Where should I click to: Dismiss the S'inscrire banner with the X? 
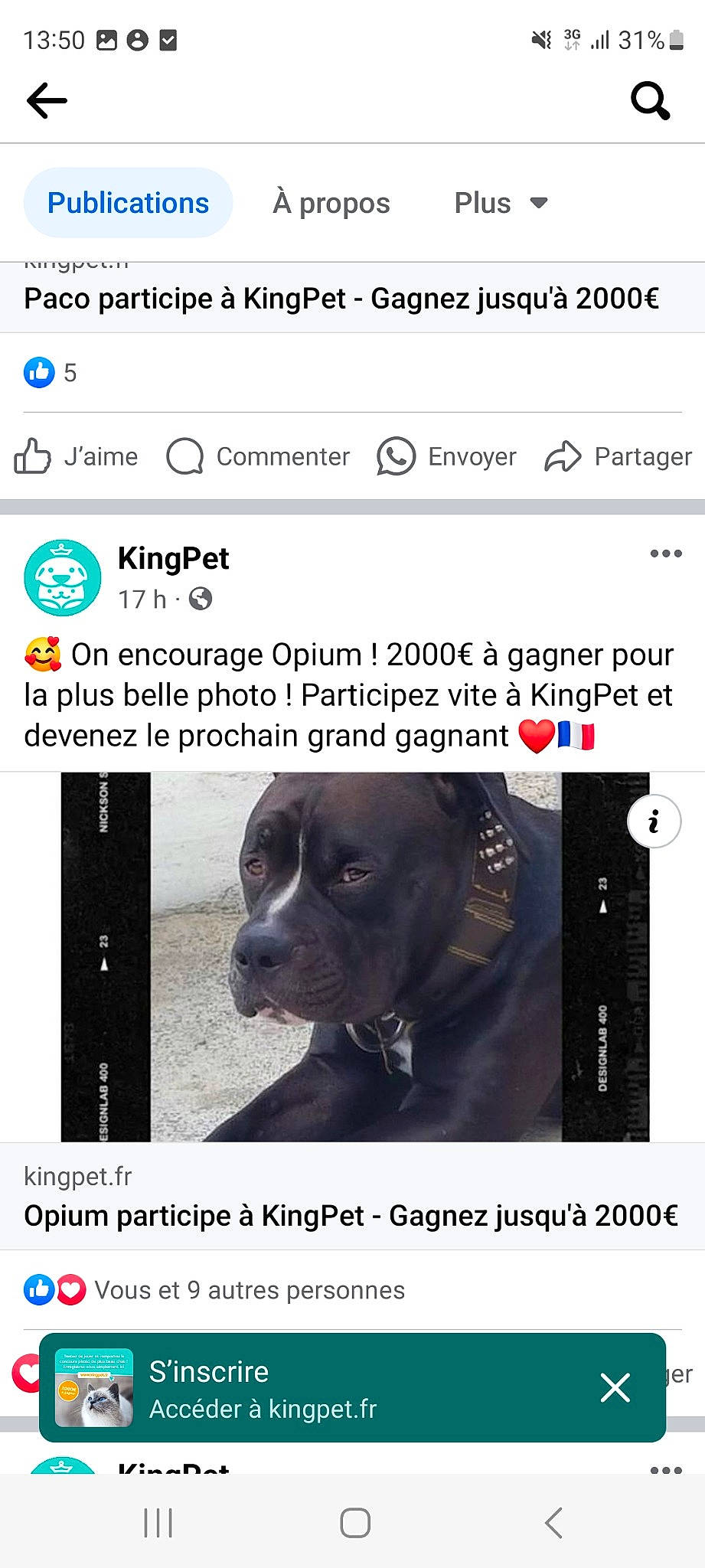coord(615,1388)
